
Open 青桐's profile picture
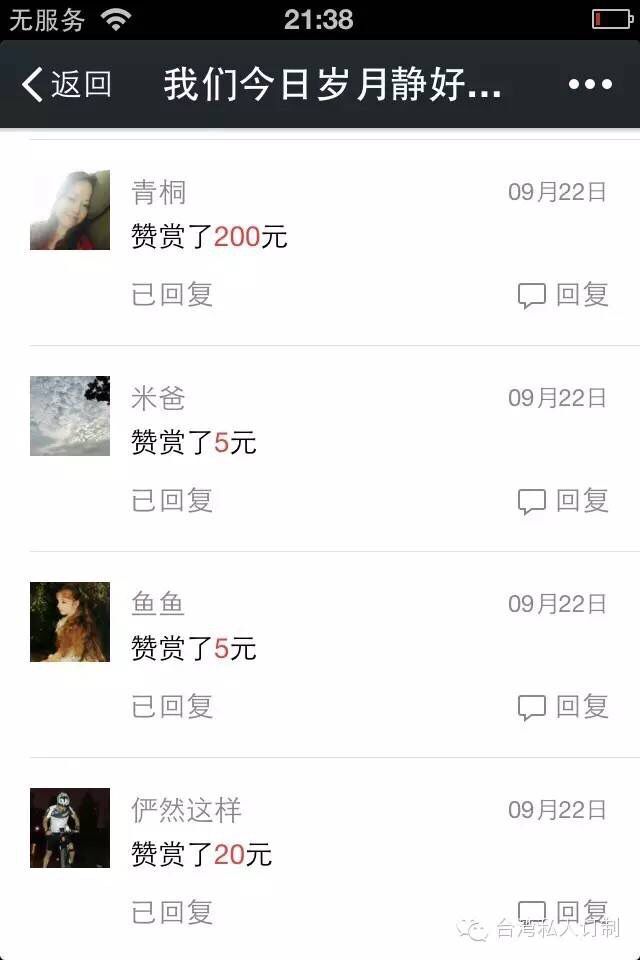pos(70,210)
